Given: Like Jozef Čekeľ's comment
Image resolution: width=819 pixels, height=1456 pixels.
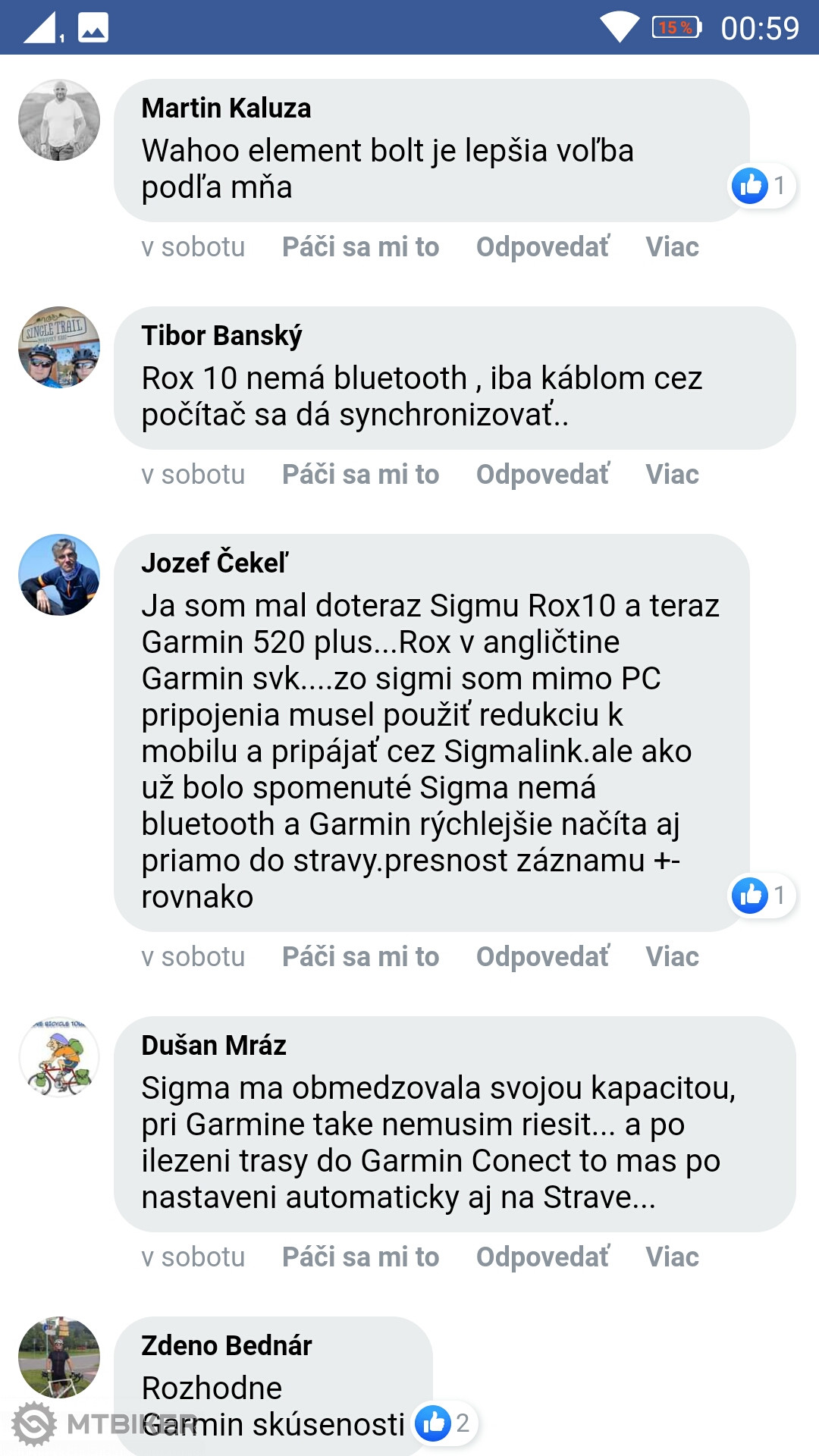Looking at the screenshot, I should click(360, 957).
